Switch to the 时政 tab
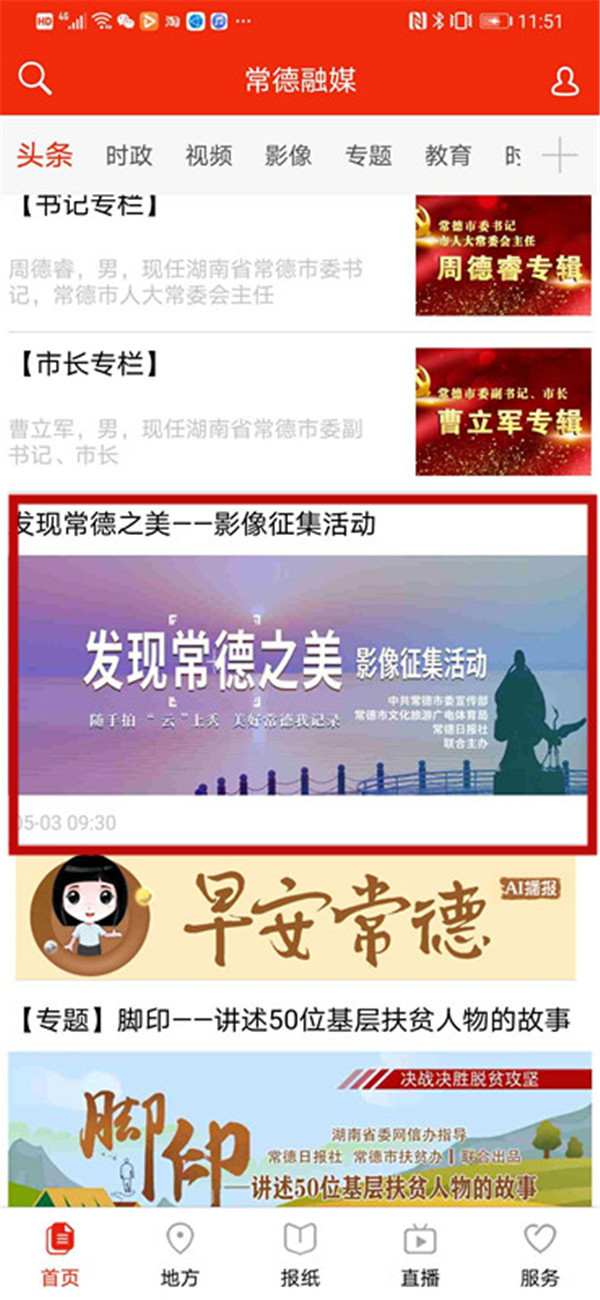Screen dimensions: 600x1300 (x=129, y=156)
